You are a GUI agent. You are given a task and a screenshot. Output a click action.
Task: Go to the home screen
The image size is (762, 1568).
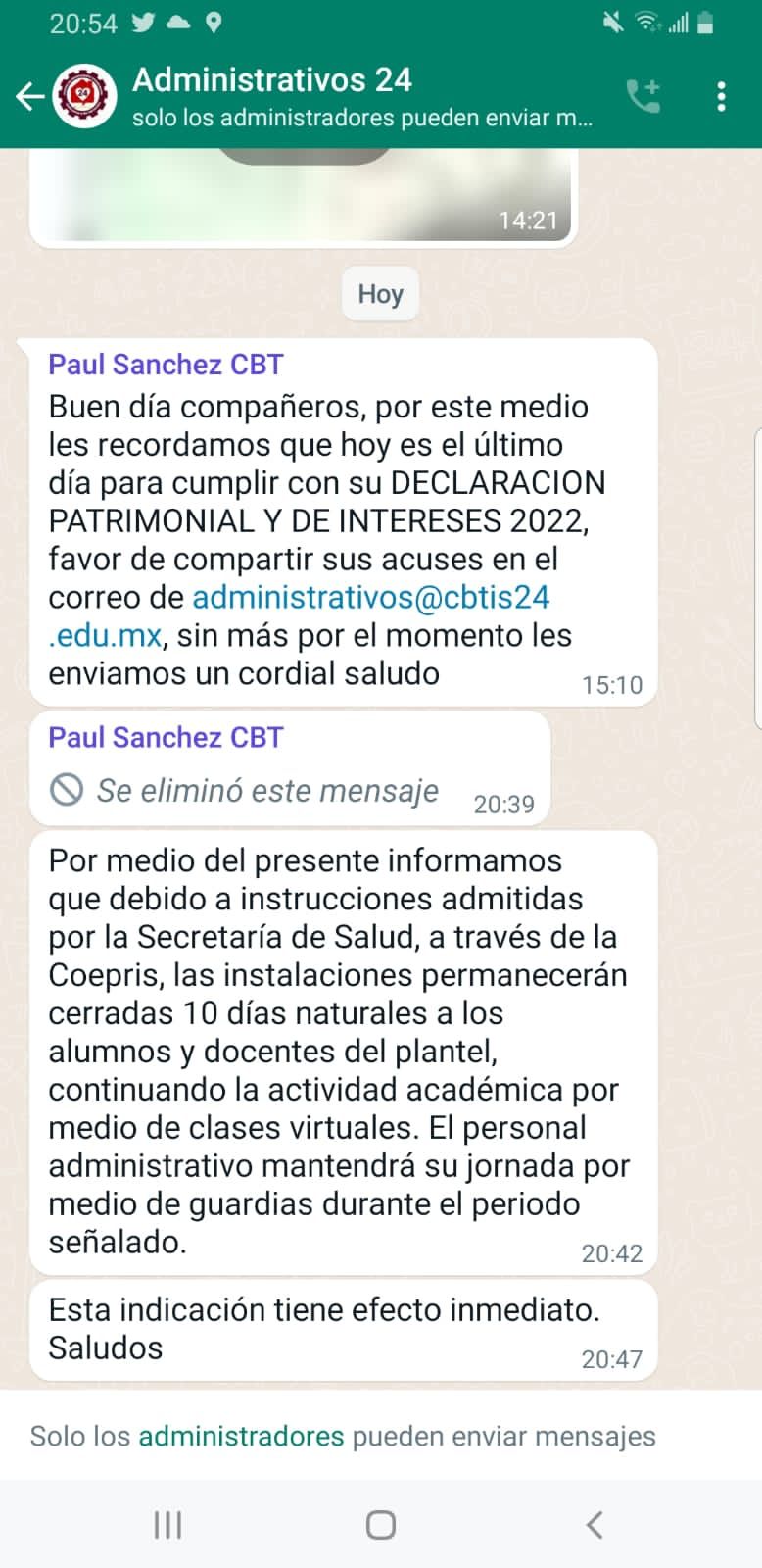click(380, 1525)
